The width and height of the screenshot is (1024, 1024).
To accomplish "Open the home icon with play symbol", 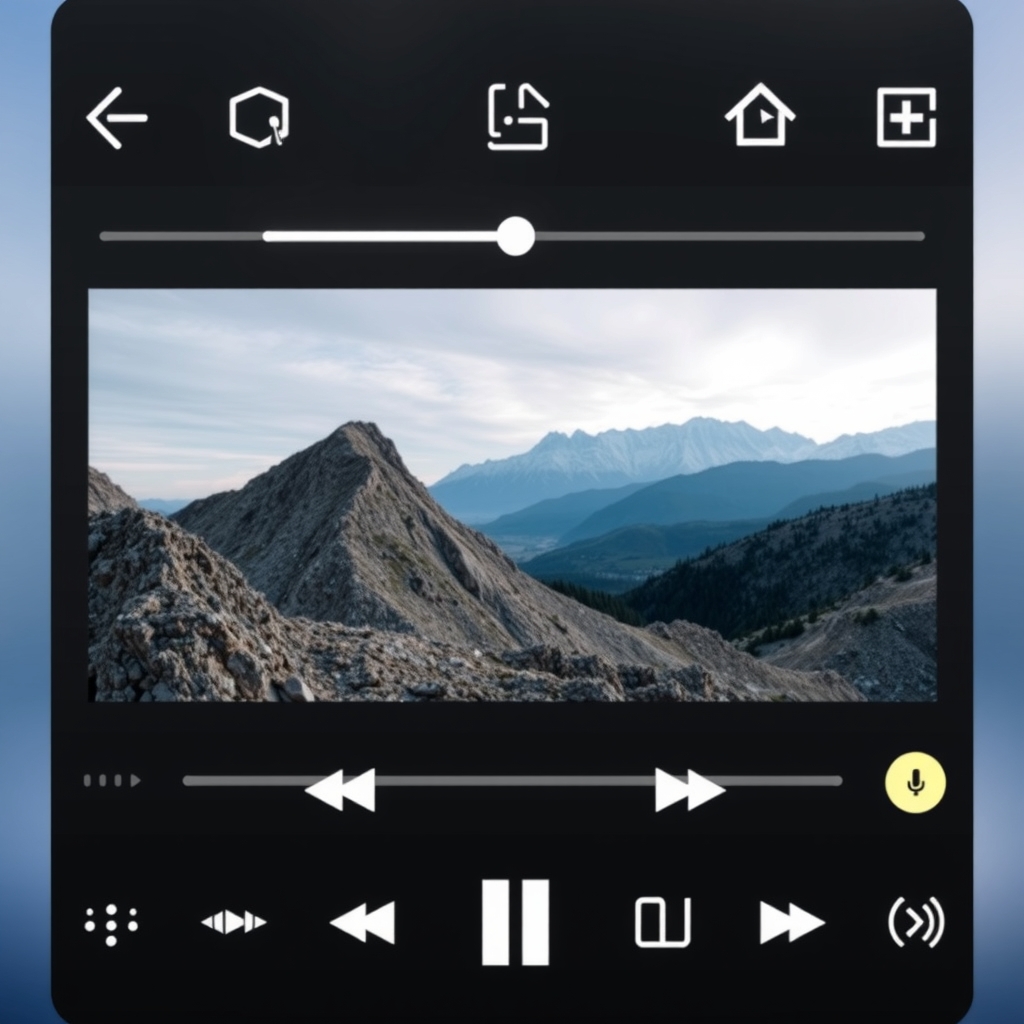I will [760, 116].
